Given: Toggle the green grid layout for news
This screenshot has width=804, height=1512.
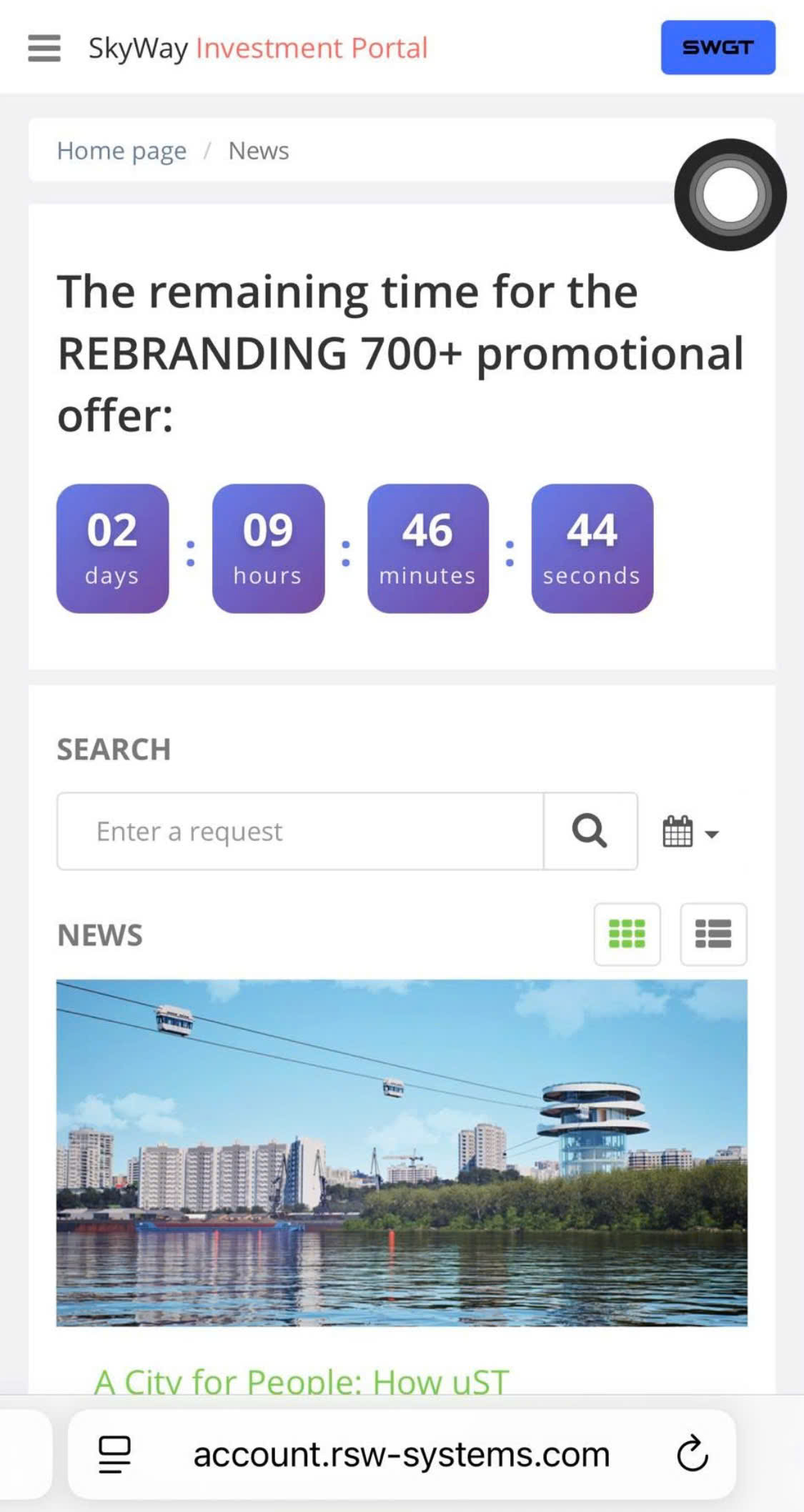Looking at the screenshot, I should click(627, 935).
